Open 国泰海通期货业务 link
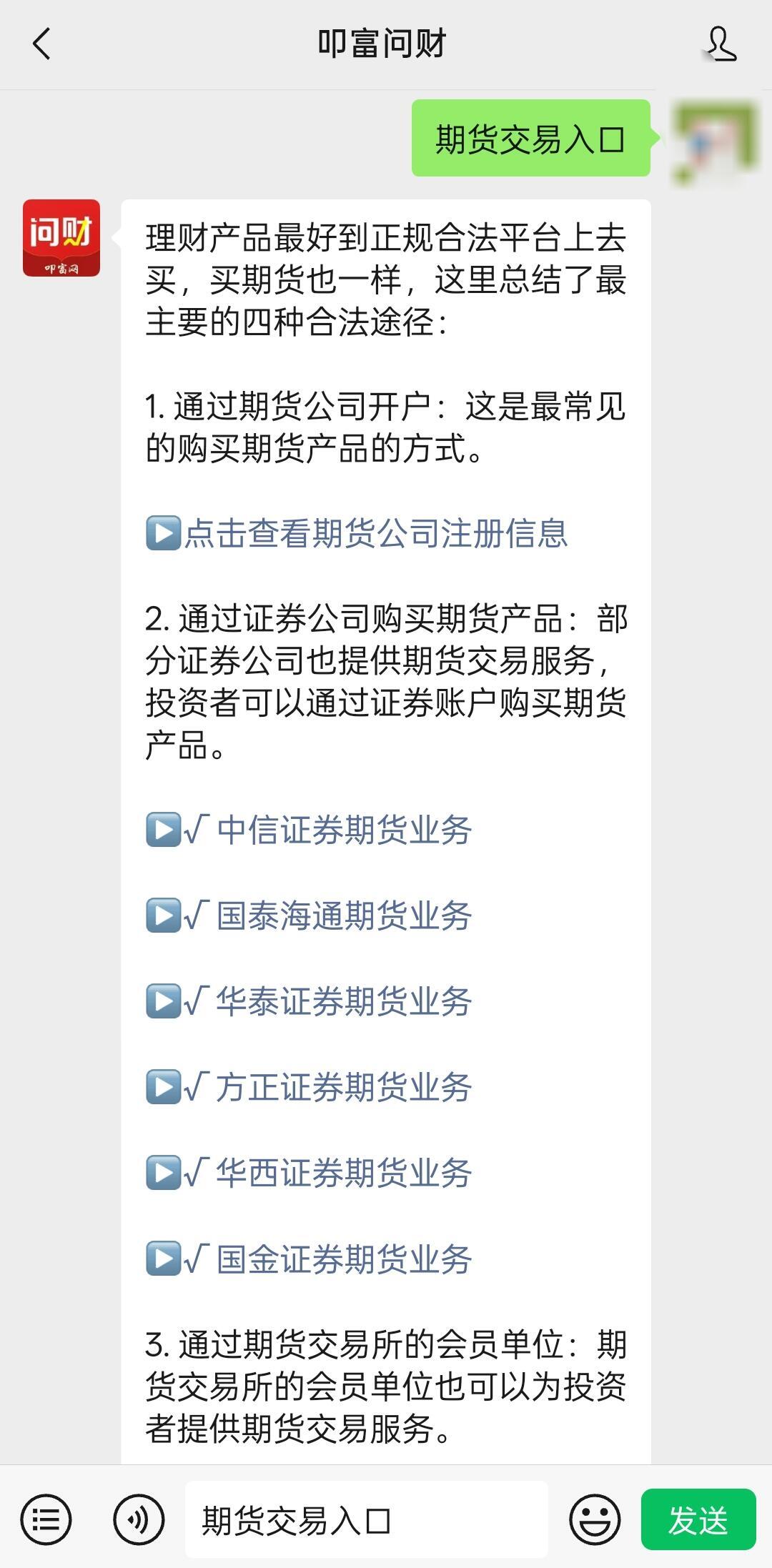This screenshot has width=772, height=1568. (x=309, y=916)
